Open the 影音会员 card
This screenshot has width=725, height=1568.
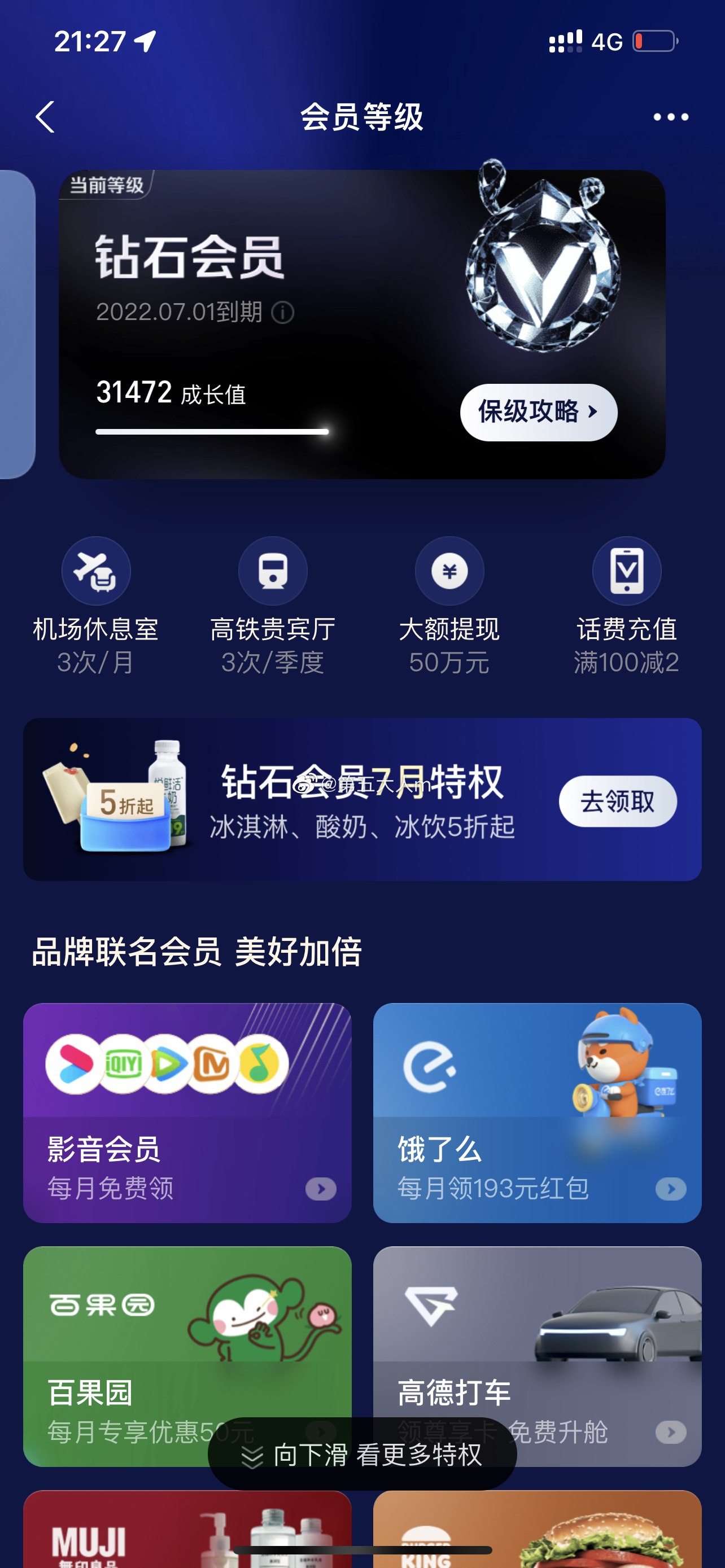click(x=187, y=1113)
